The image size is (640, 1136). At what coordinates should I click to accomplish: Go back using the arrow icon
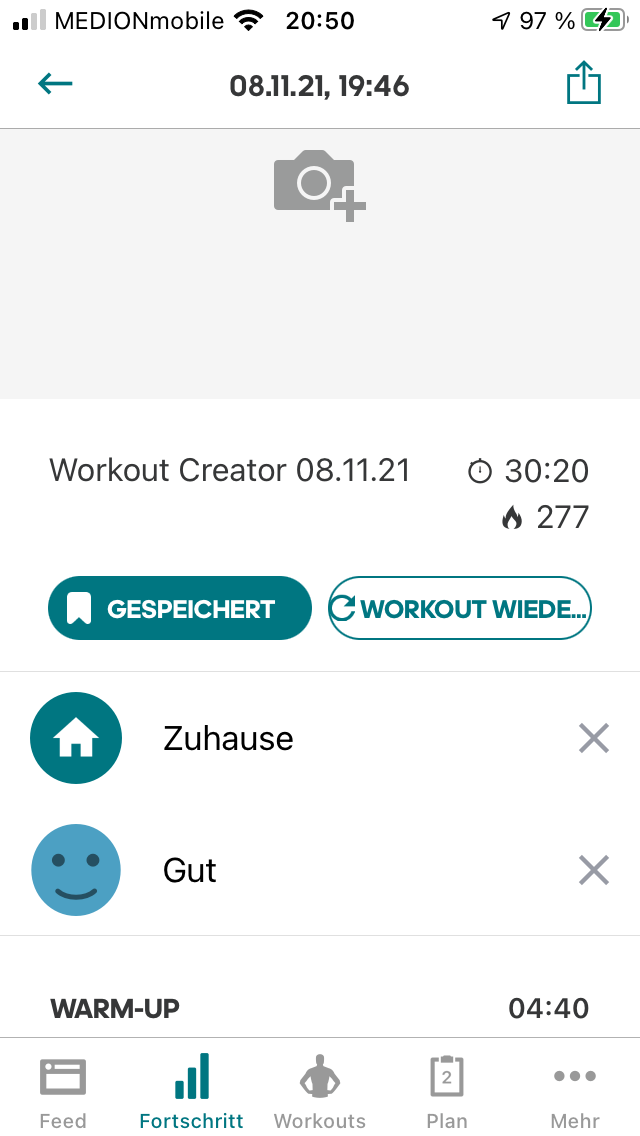point(55,85)
